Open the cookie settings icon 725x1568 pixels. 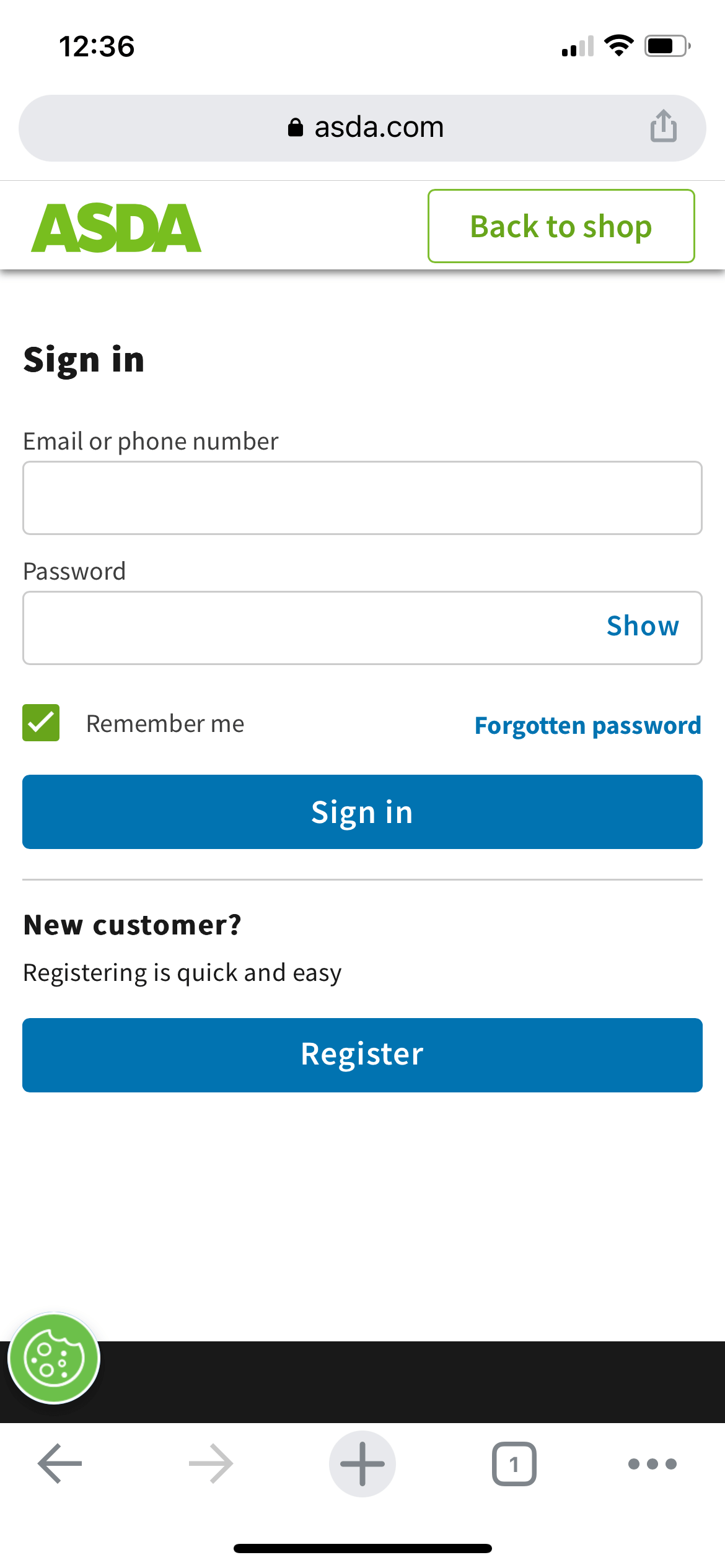[x=54, y=1358]
